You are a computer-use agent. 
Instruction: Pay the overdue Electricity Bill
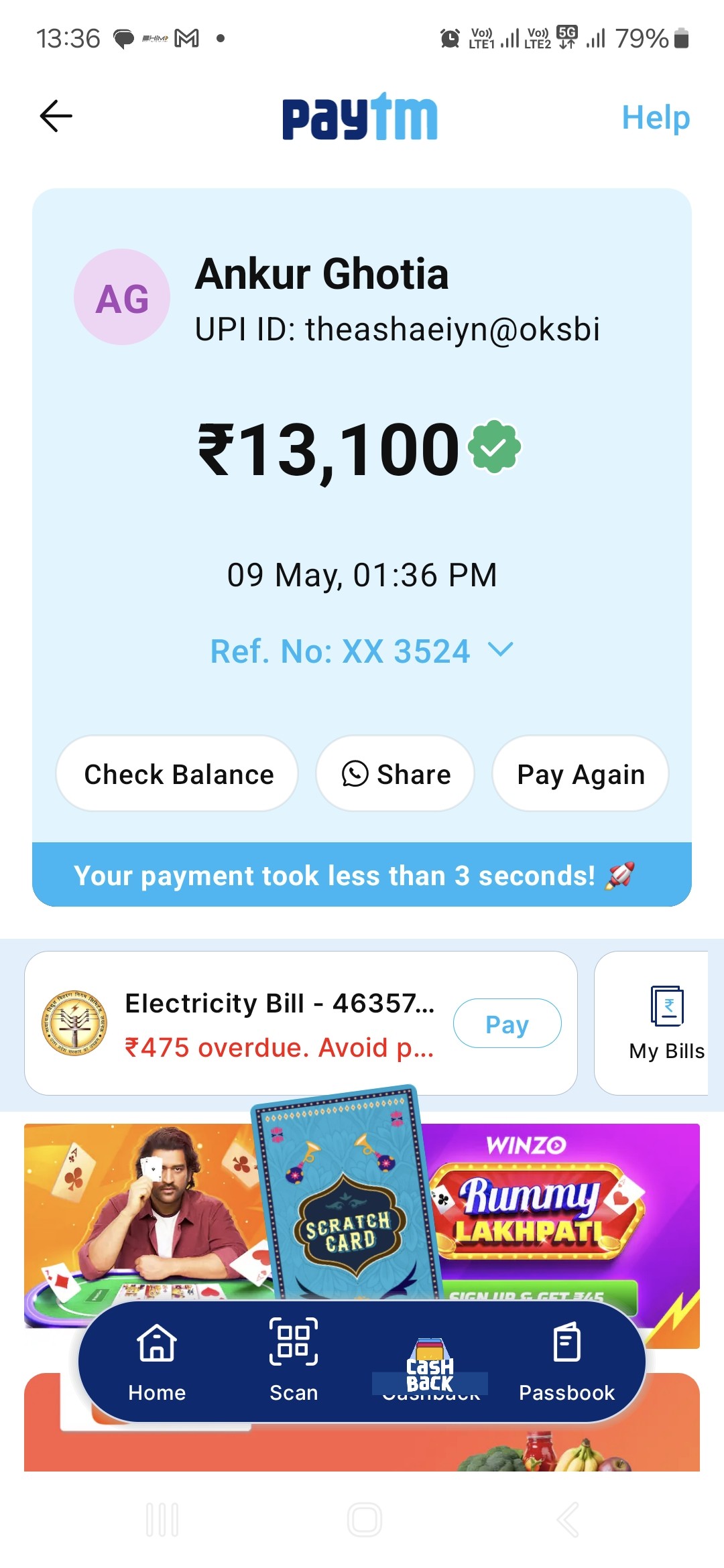[x=507, y=1023]
